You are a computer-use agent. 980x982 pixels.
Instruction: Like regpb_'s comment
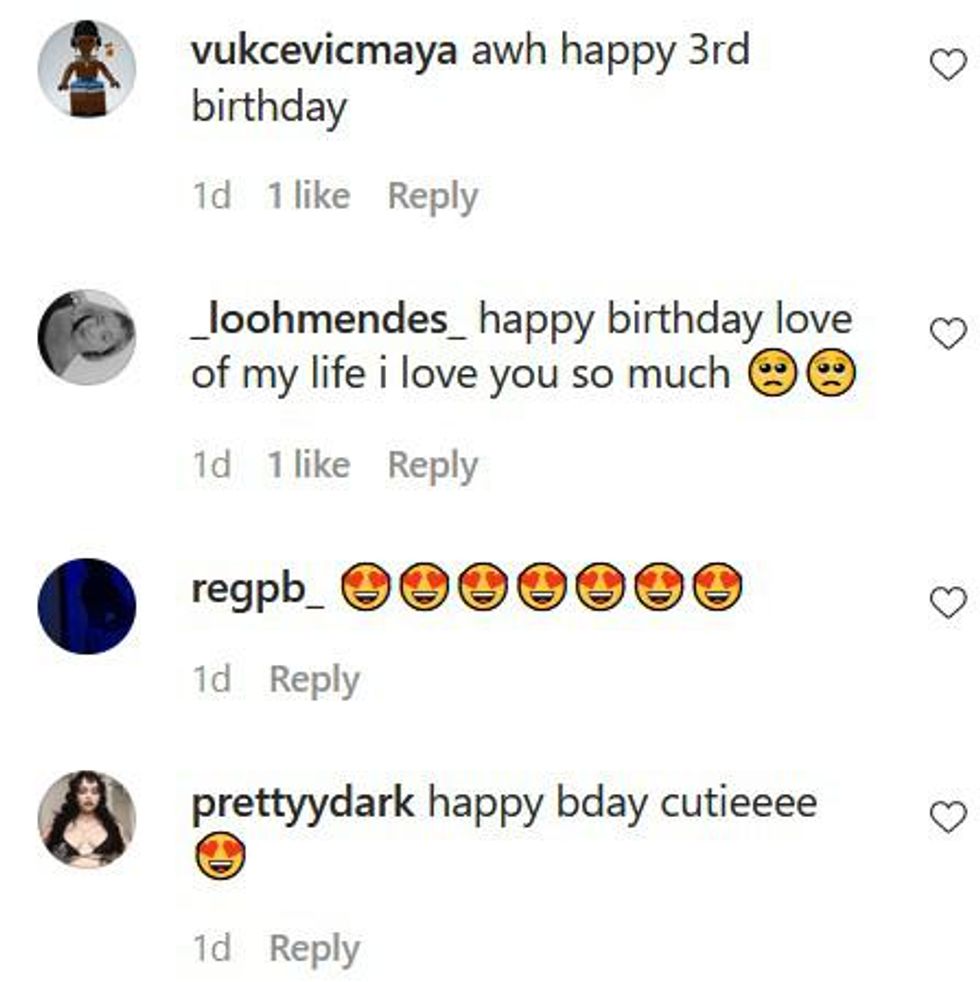[948, 602]
